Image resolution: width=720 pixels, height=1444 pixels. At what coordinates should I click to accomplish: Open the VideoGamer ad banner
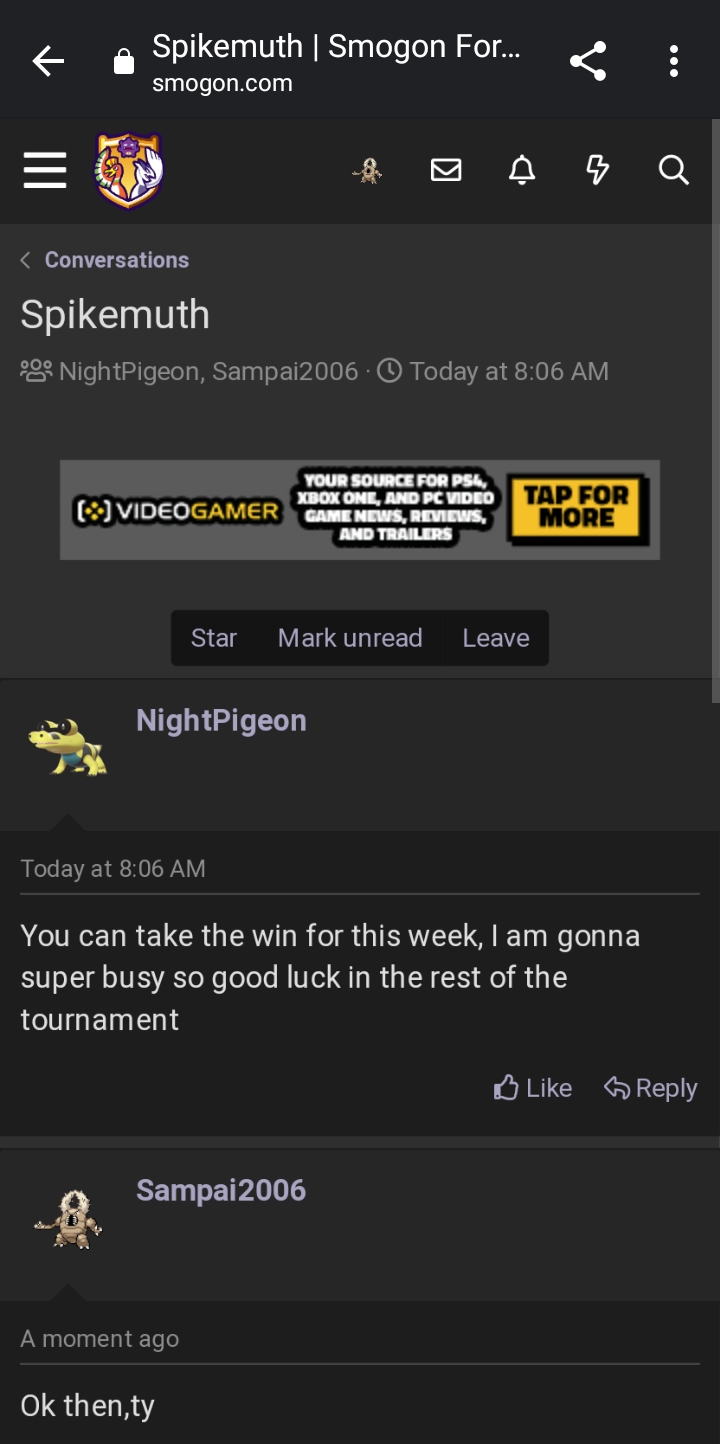pos(360,510)
